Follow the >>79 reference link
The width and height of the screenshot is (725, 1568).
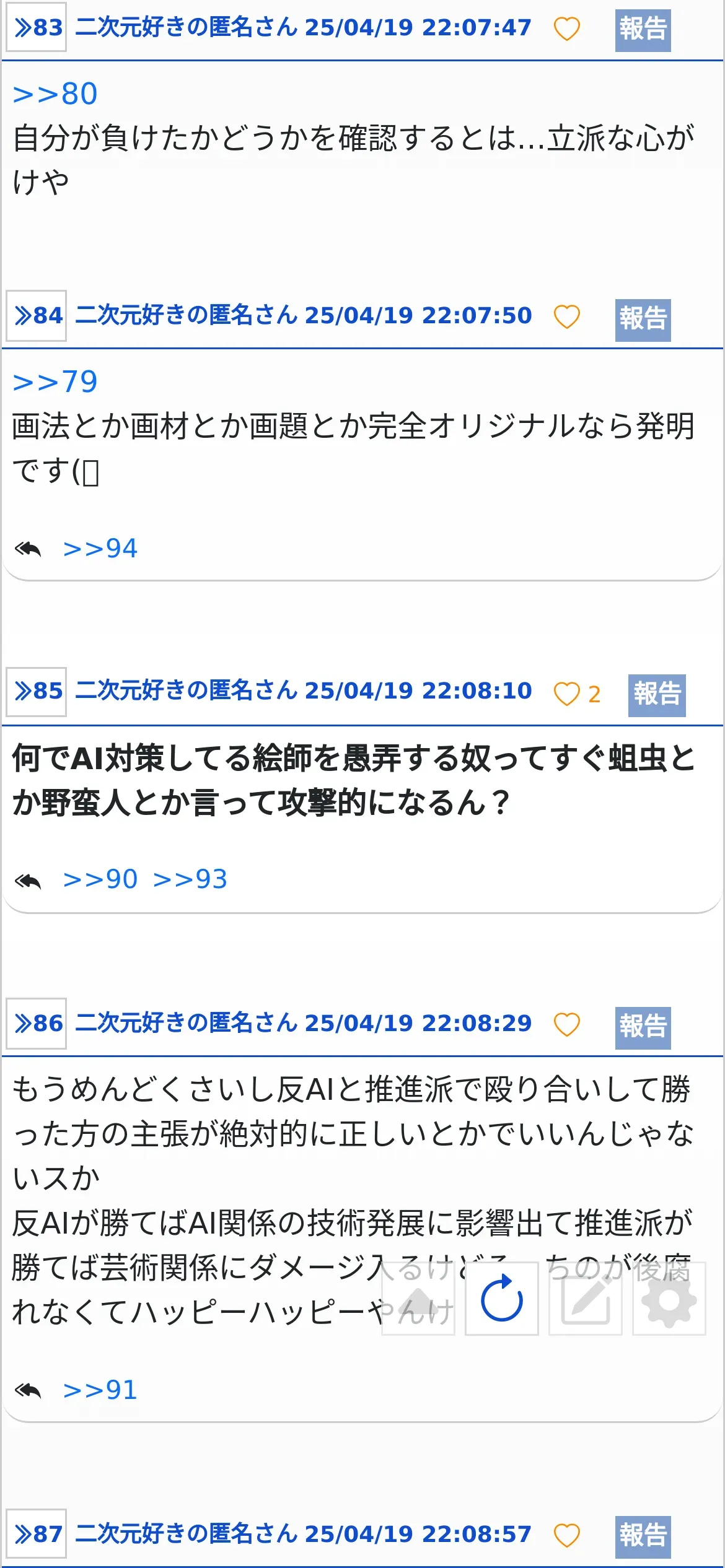(55, 381)
